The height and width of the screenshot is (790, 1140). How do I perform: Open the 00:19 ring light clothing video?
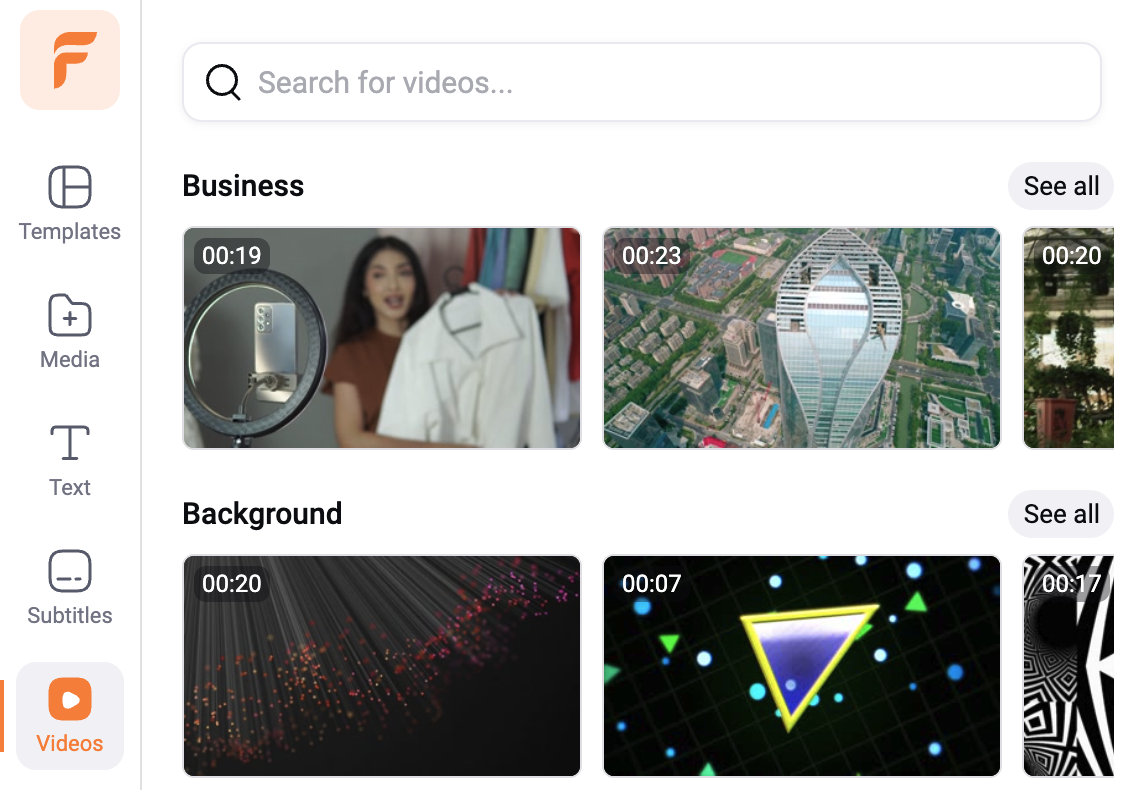tap(382, 338)
